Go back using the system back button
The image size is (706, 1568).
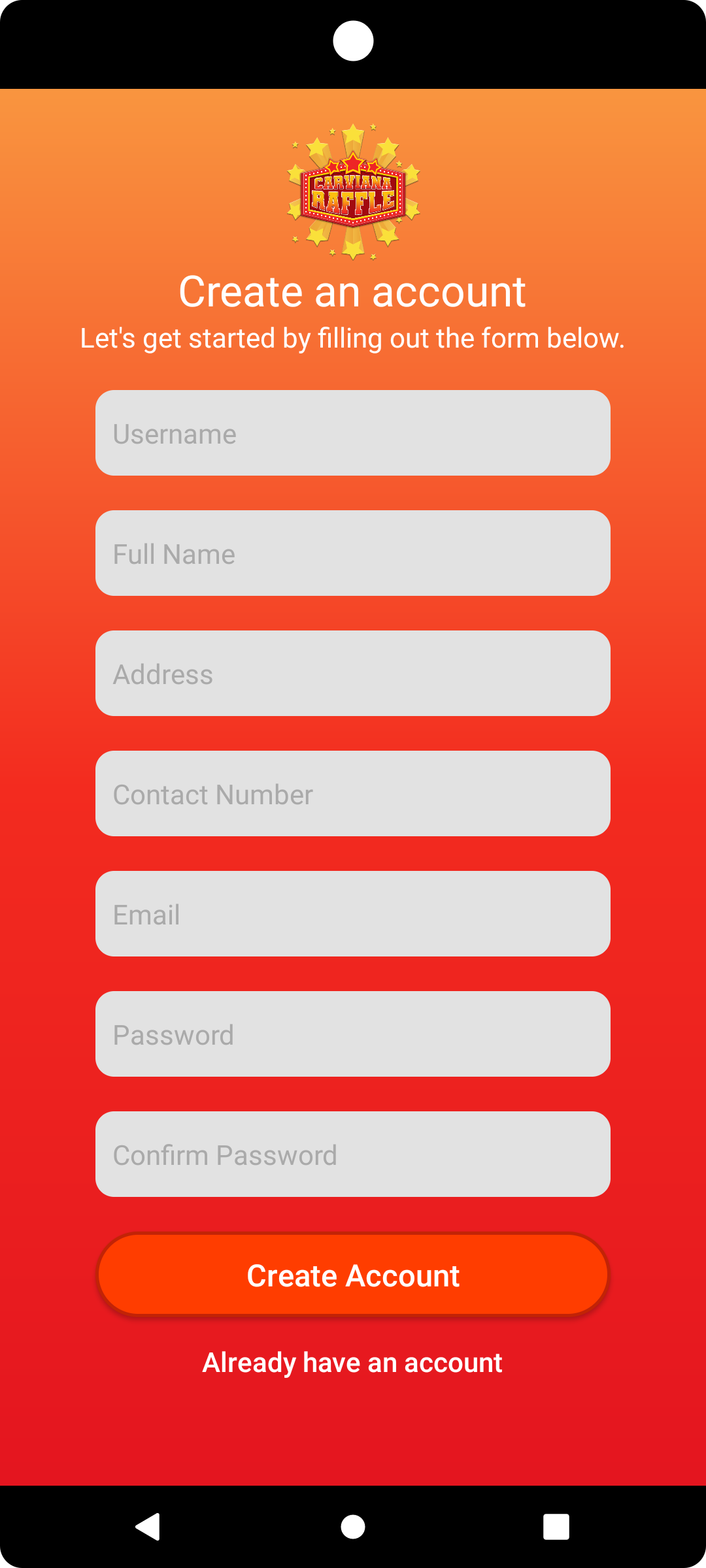[148, 1527]
